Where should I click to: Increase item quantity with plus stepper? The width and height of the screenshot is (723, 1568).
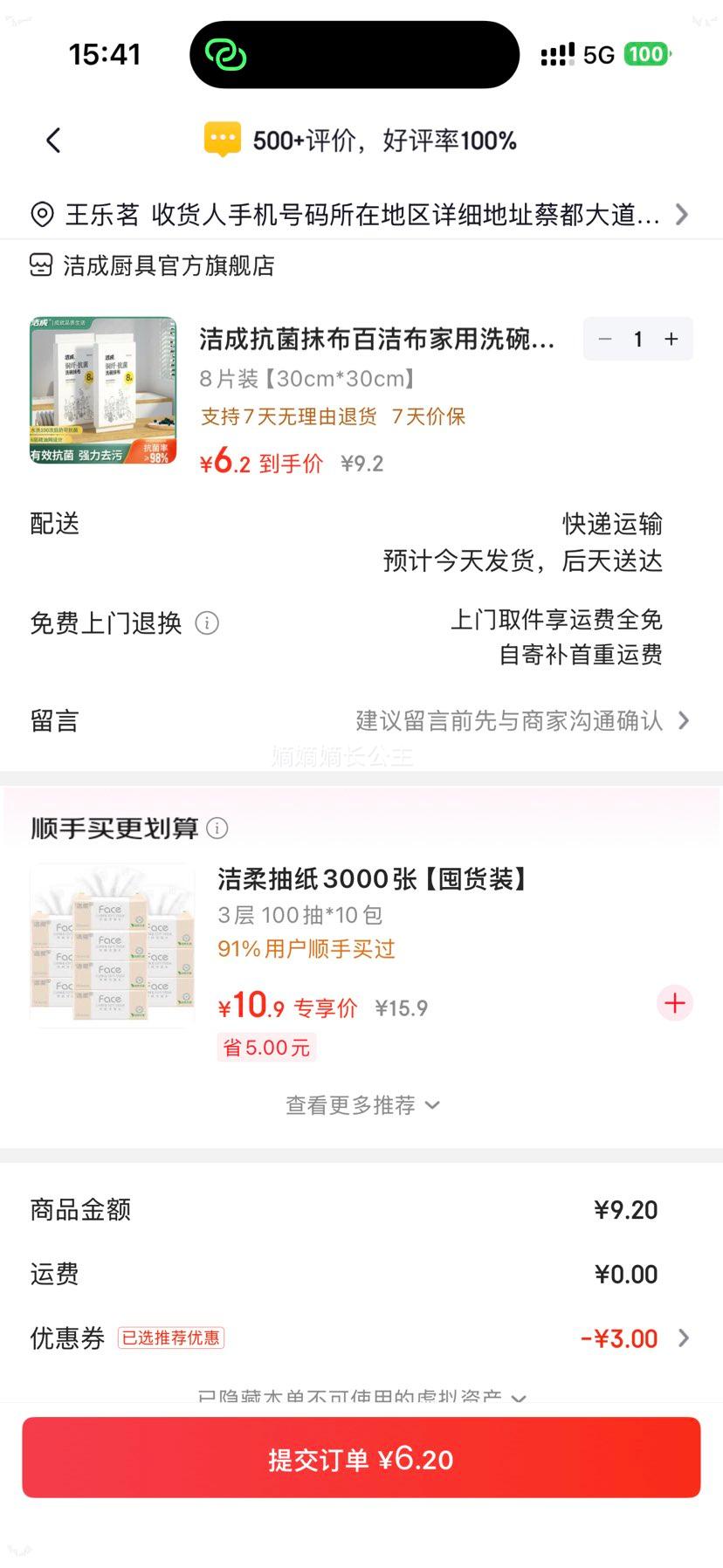(x=671, y=339)
